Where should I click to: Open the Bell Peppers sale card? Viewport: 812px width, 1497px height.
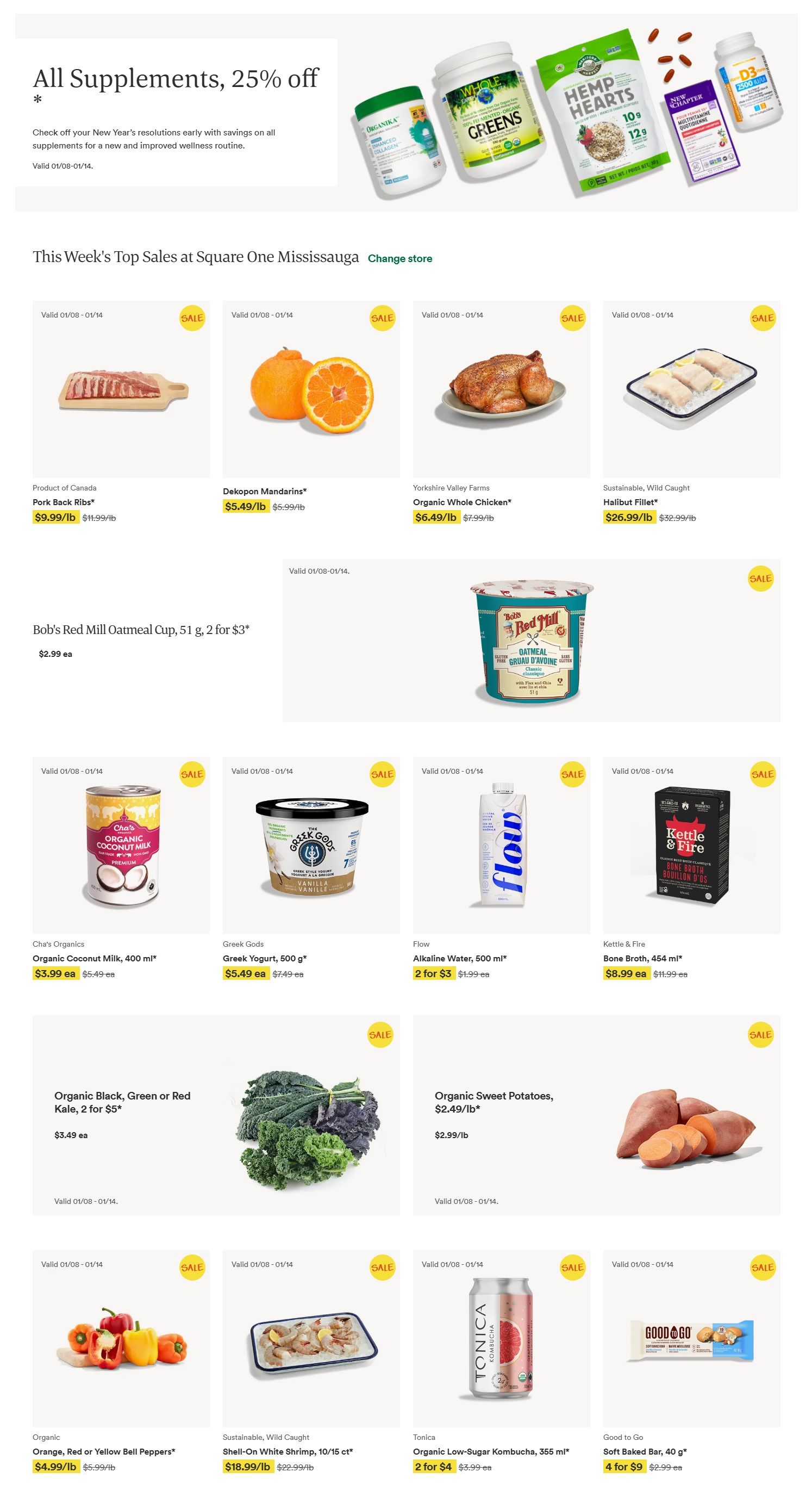pos(121,1362)
